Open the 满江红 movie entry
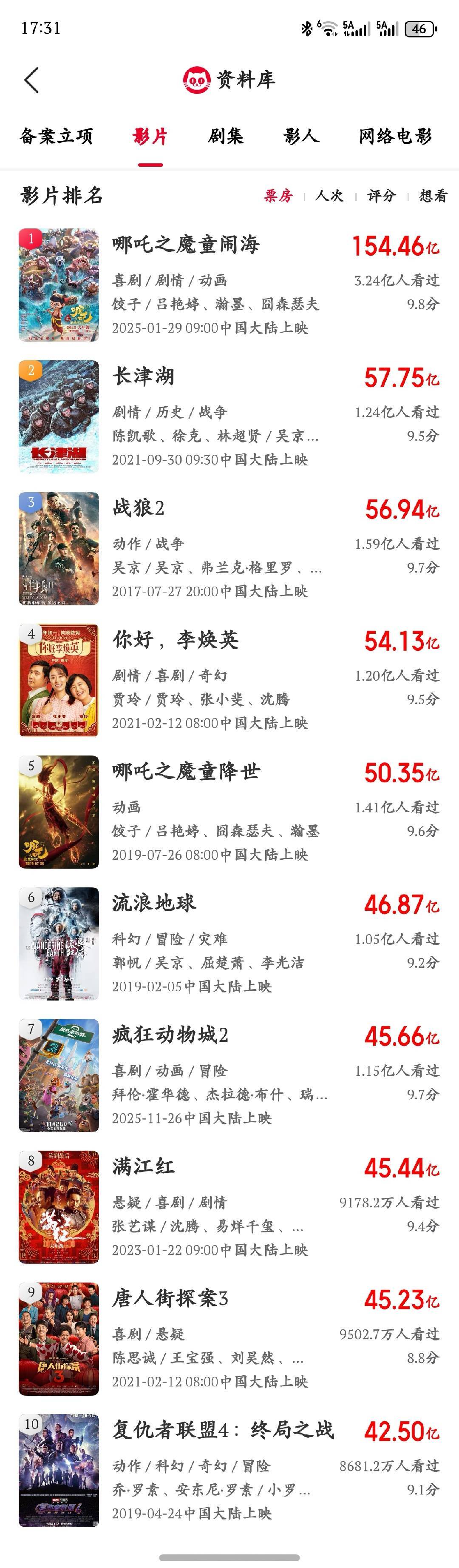The image size is (459, 1568). pyautogui.click(x=229, y=1206)
